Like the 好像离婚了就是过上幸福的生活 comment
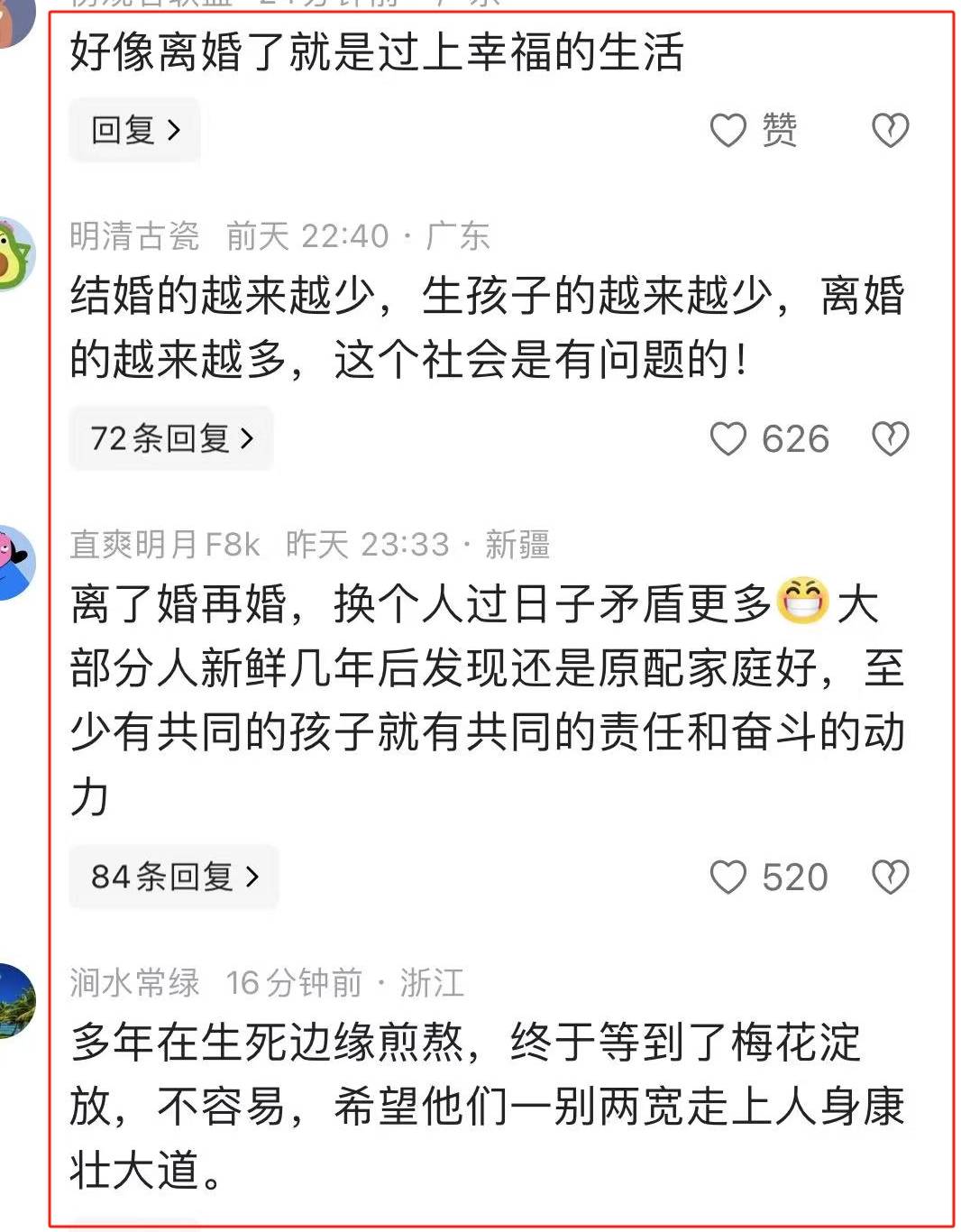The image size is (961, 1232). [x=728, y=131]
